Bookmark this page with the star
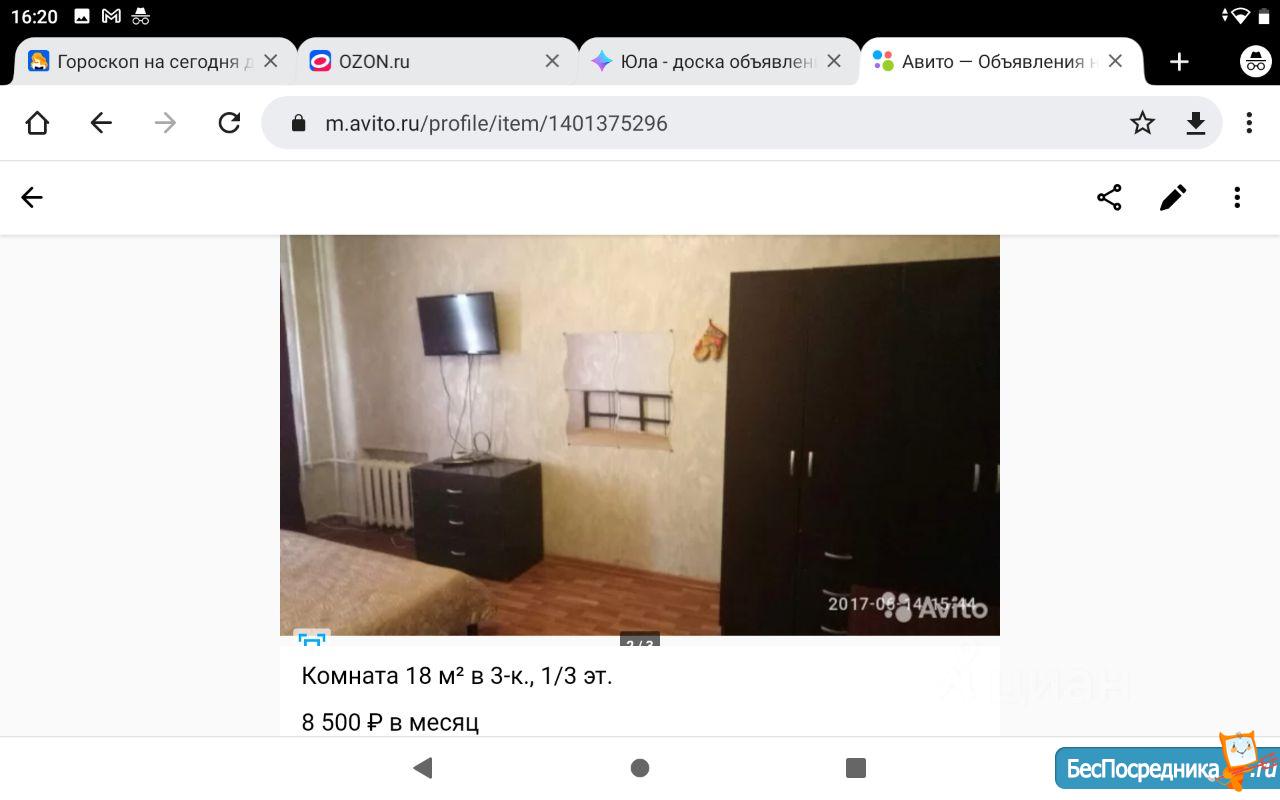Image resolution: width=1280 pixels, height=800 pixels. point(1142,123)
